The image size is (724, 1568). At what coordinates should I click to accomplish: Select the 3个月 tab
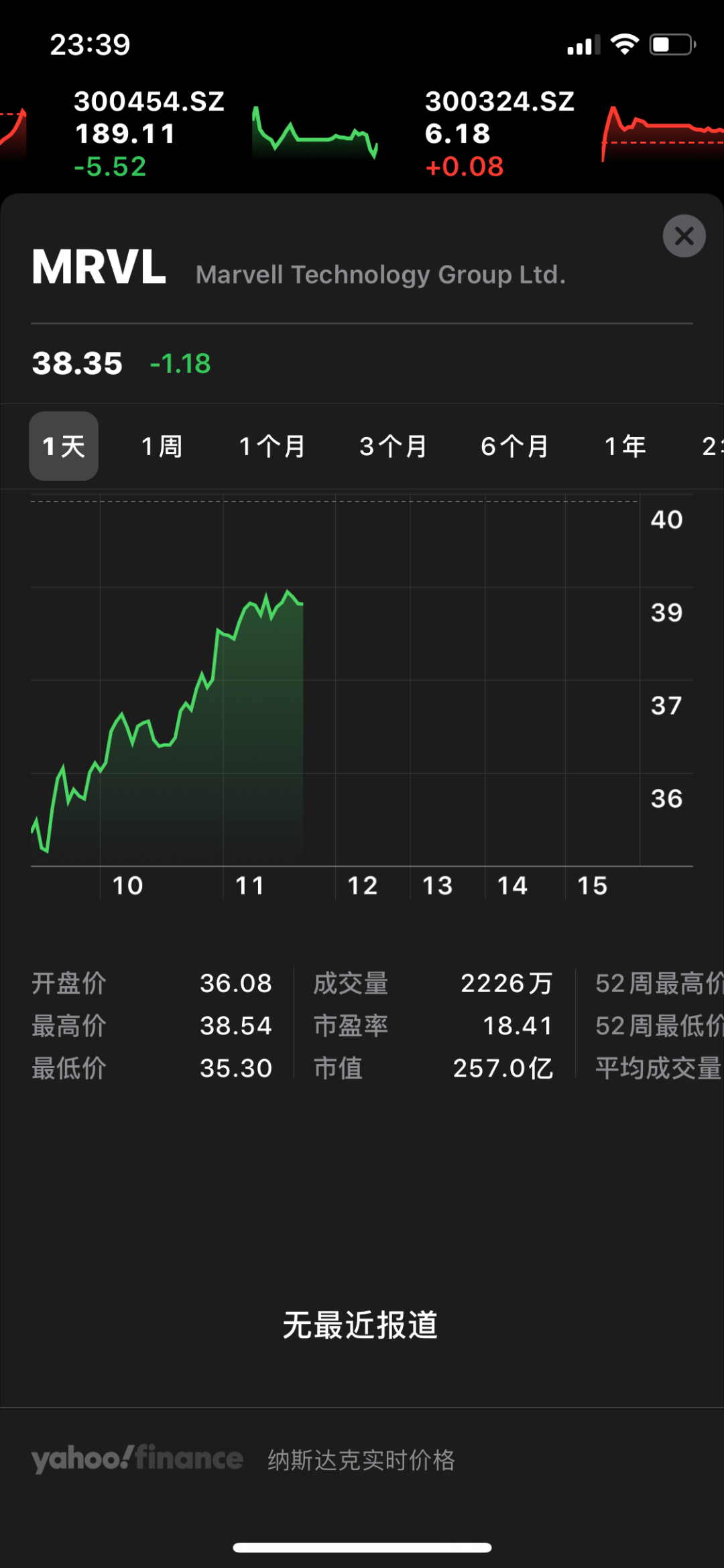[392, 446]
